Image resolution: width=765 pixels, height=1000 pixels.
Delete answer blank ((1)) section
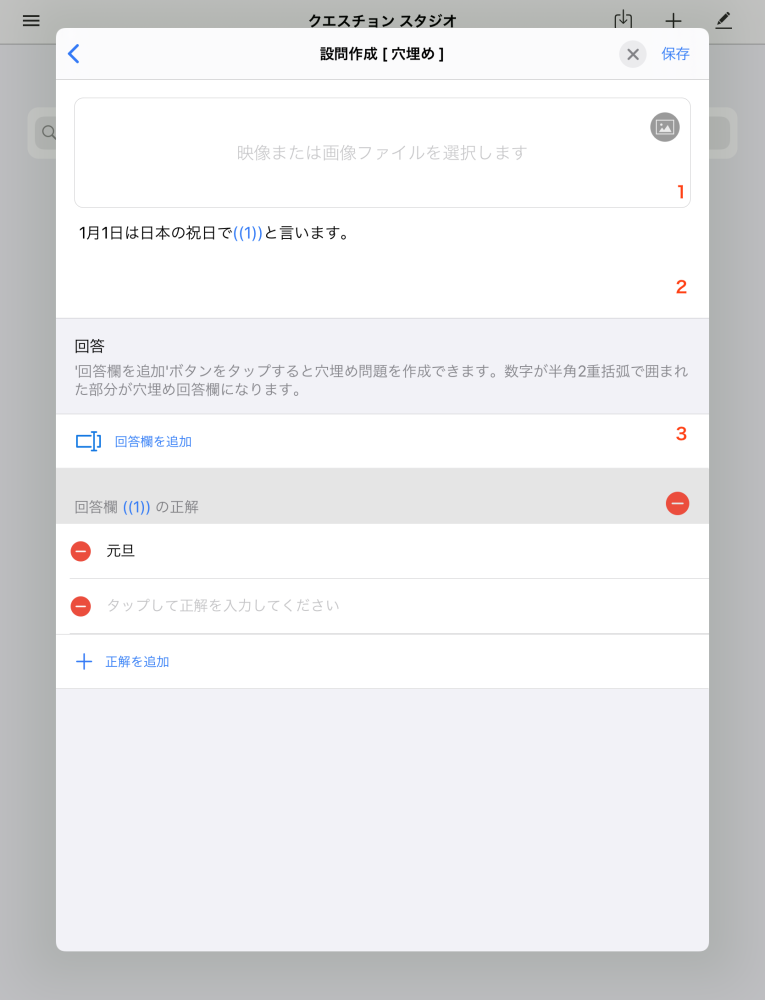(677, 503)
